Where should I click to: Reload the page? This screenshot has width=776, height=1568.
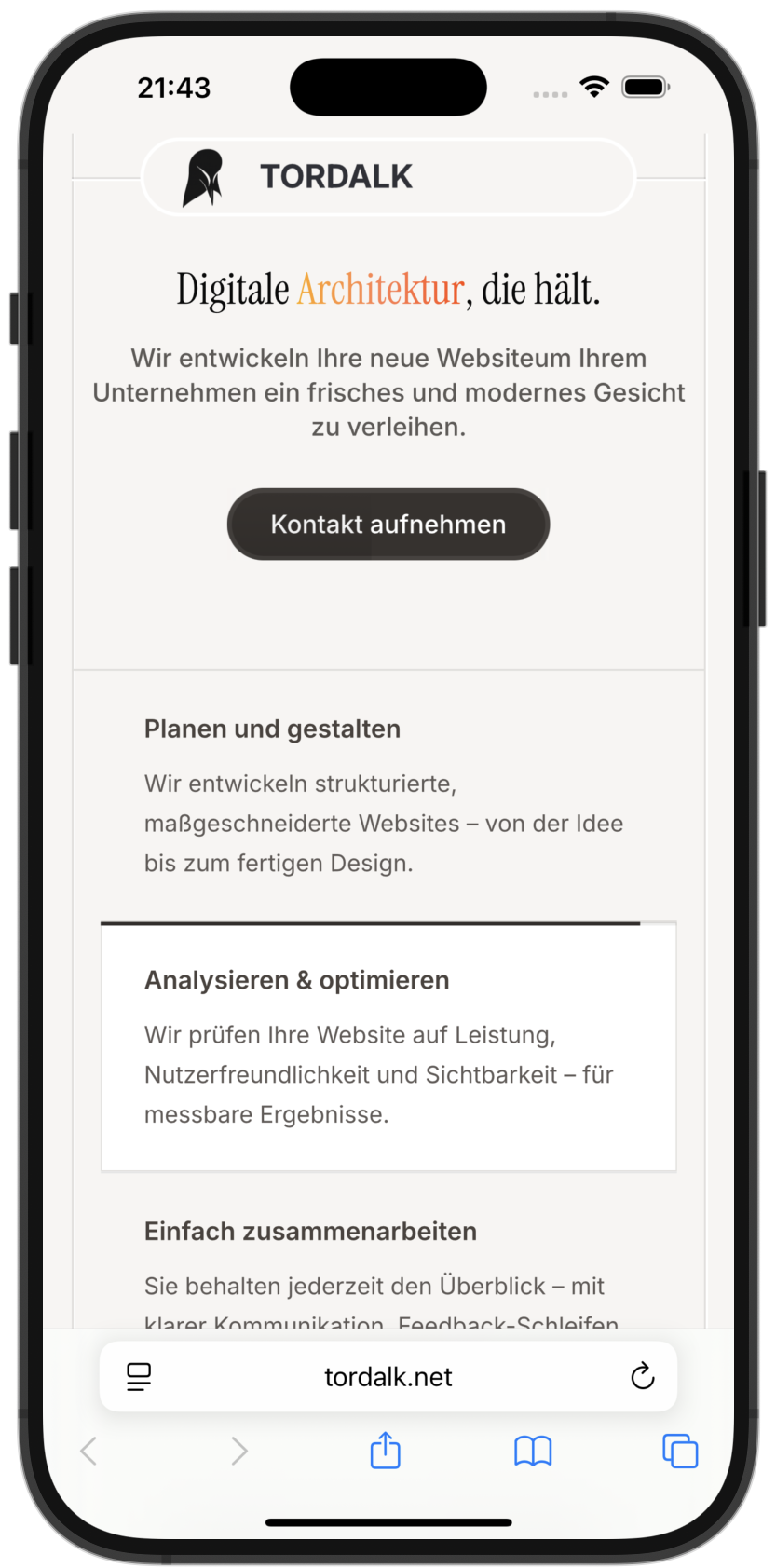pyautogui.click(x=643, y=1377)
